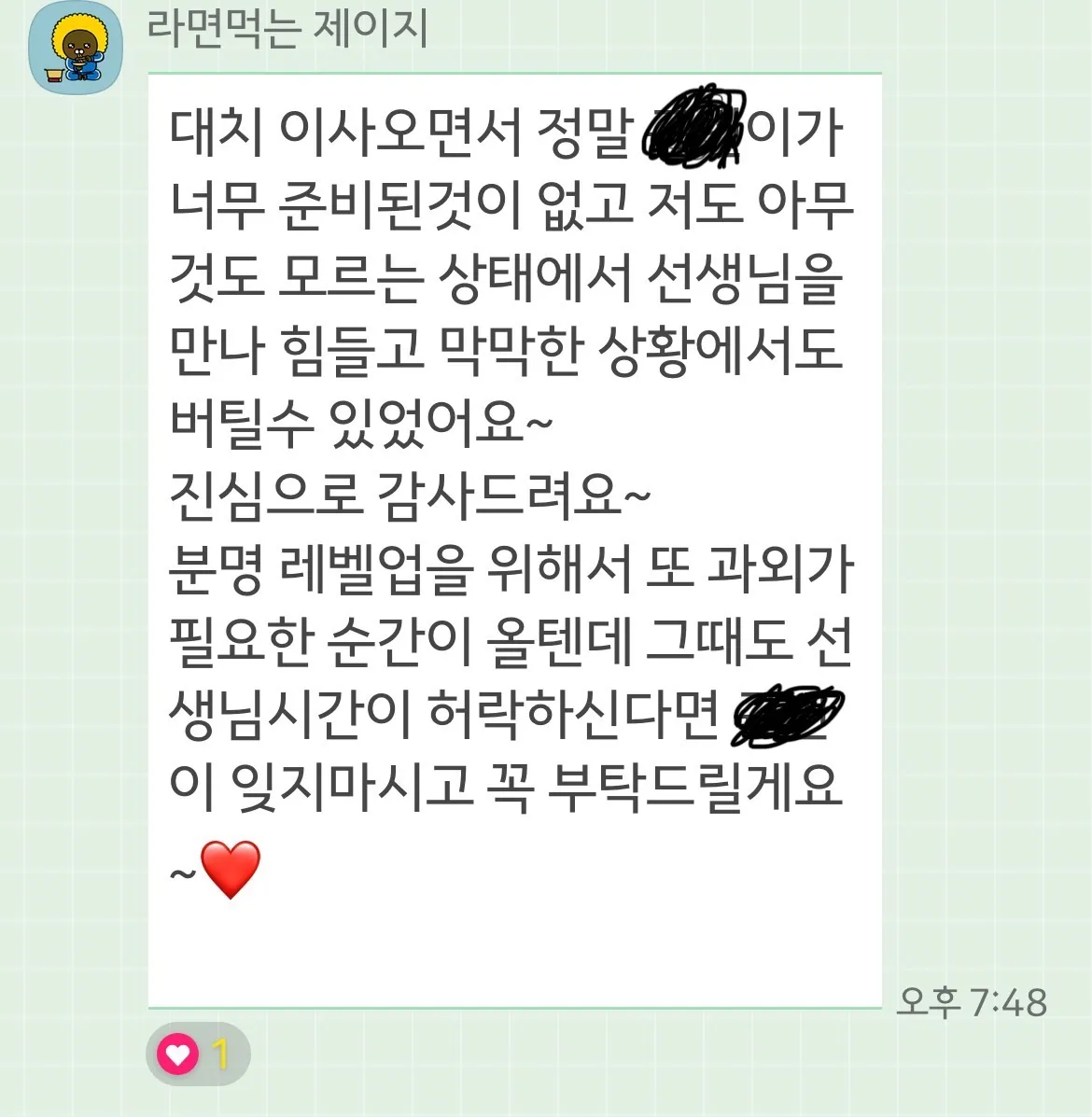This screenshot has height=1117, width=1092.
Task: Tap the heart reaction chip below the message
Action: 198,1054
